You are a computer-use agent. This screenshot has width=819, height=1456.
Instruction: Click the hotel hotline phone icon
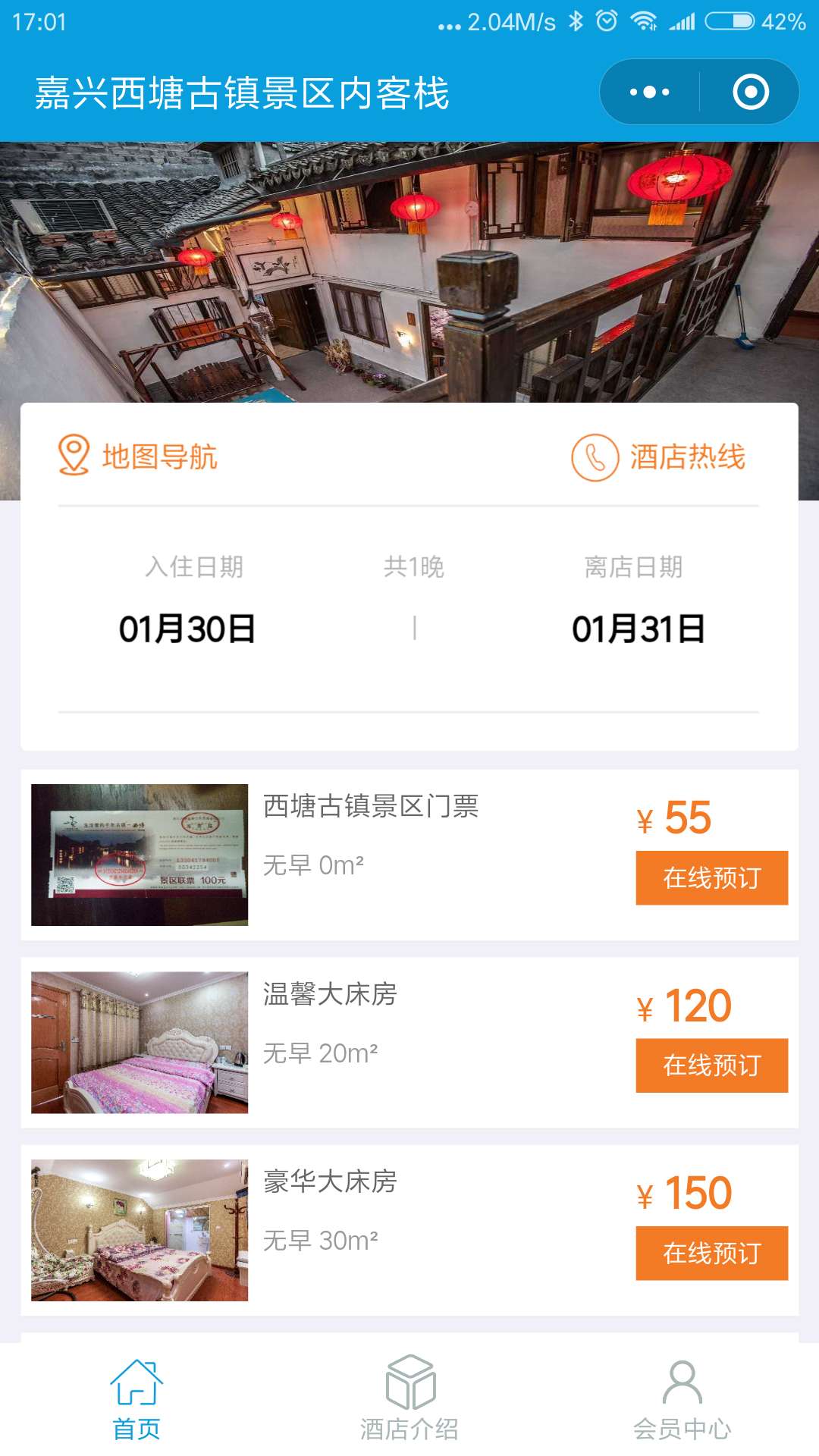click(x=595, y=455)
